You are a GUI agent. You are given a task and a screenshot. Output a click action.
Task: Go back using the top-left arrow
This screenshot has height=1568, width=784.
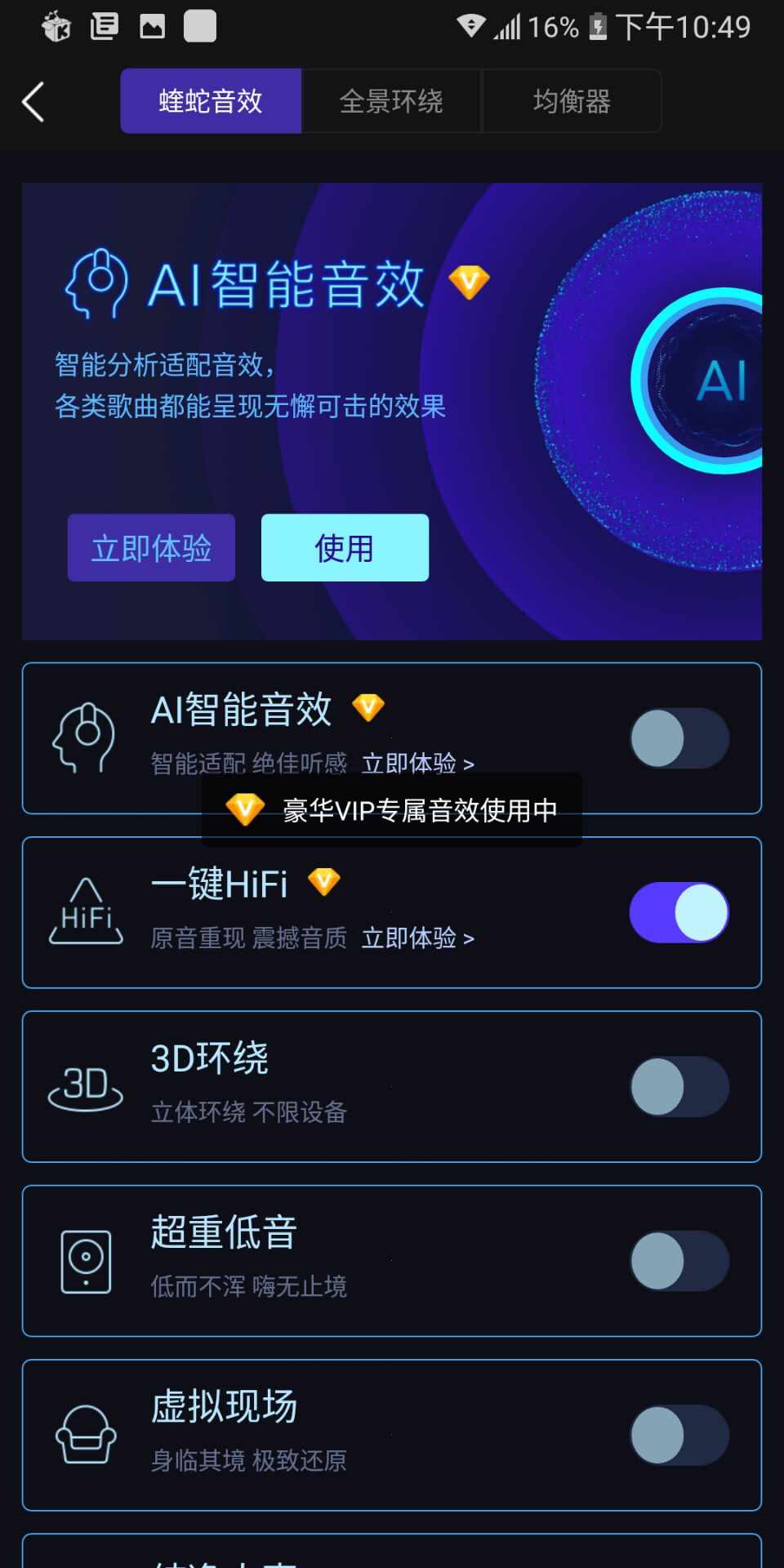coord(33,102)
